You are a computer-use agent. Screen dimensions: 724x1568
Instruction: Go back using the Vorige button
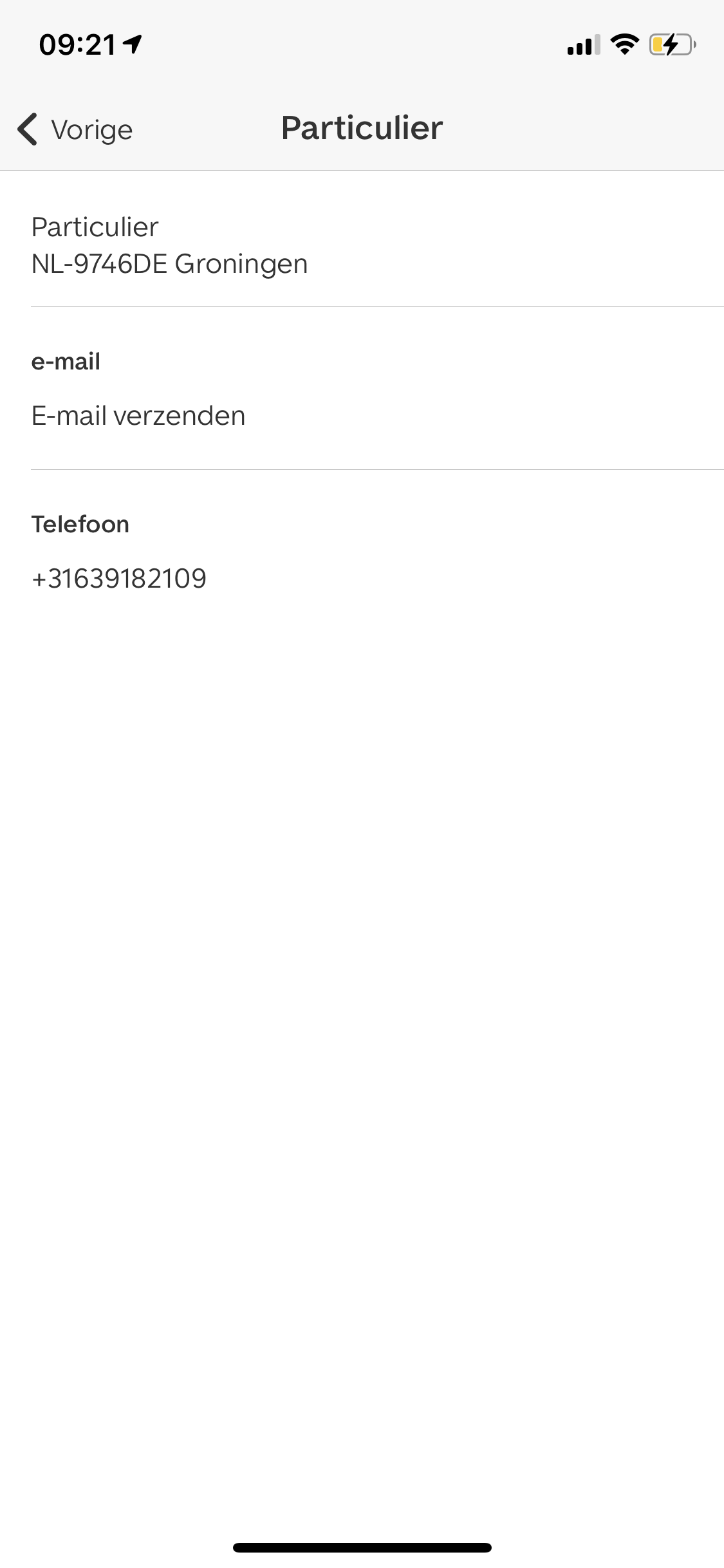(75, 129)
